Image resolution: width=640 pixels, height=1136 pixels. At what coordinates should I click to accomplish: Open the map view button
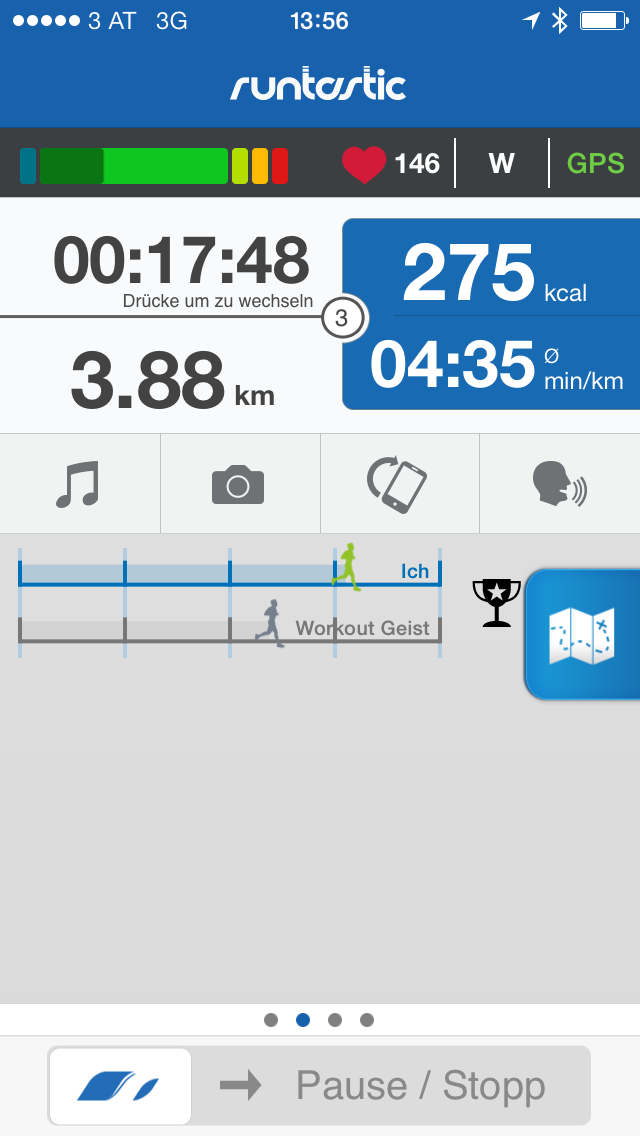coord(583,635)
